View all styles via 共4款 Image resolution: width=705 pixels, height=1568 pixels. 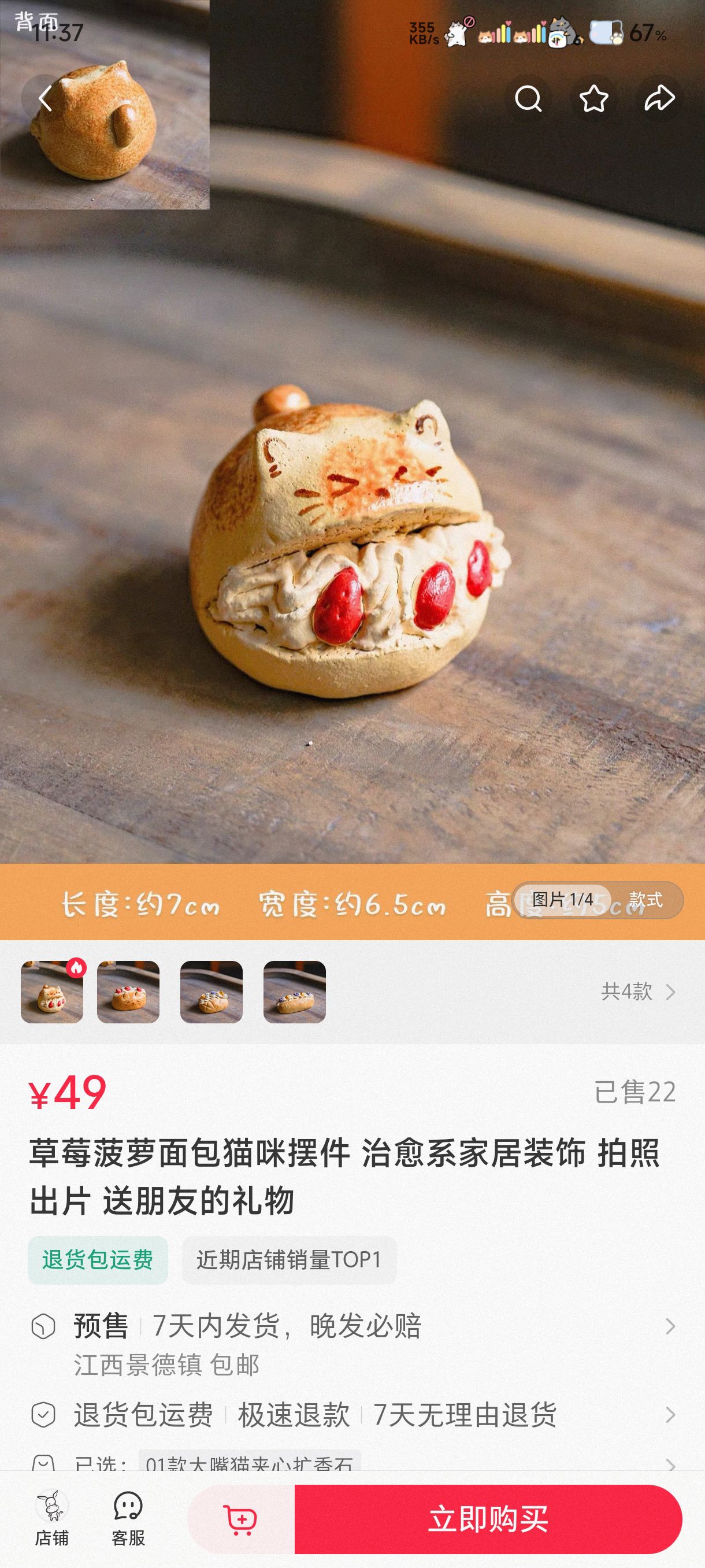point(637,992)
